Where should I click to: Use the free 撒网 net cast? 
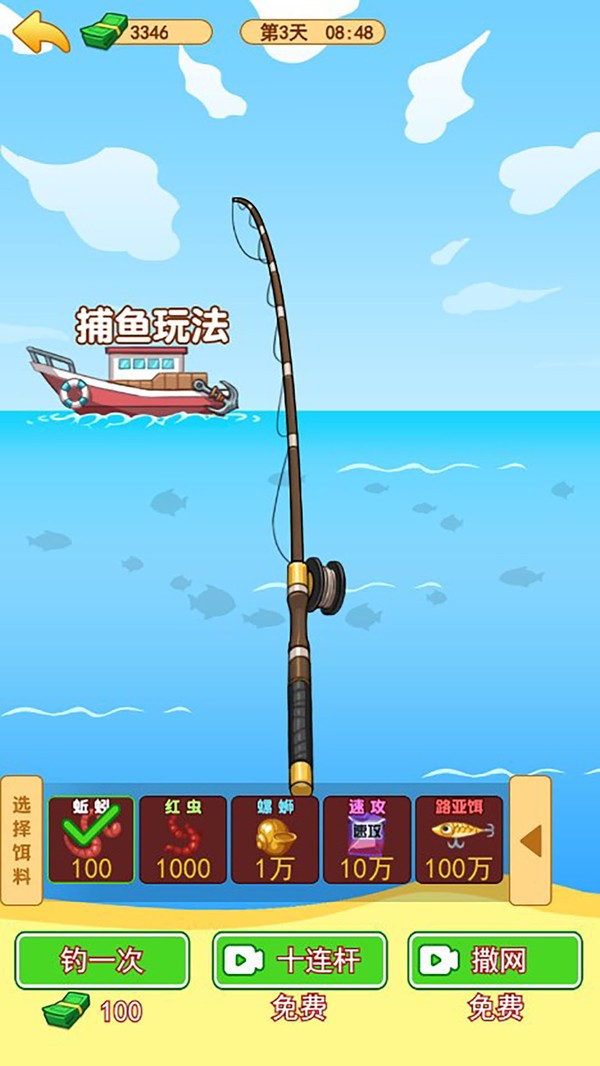coord(495,961)
